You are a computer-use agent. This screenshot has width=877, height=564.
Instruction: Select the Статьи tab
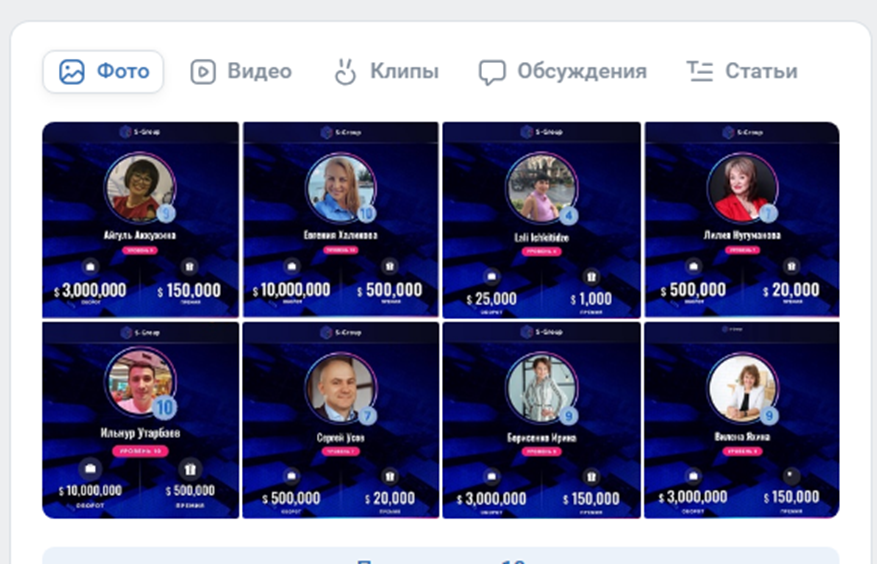pyautogui.click(x=742, y=72)
